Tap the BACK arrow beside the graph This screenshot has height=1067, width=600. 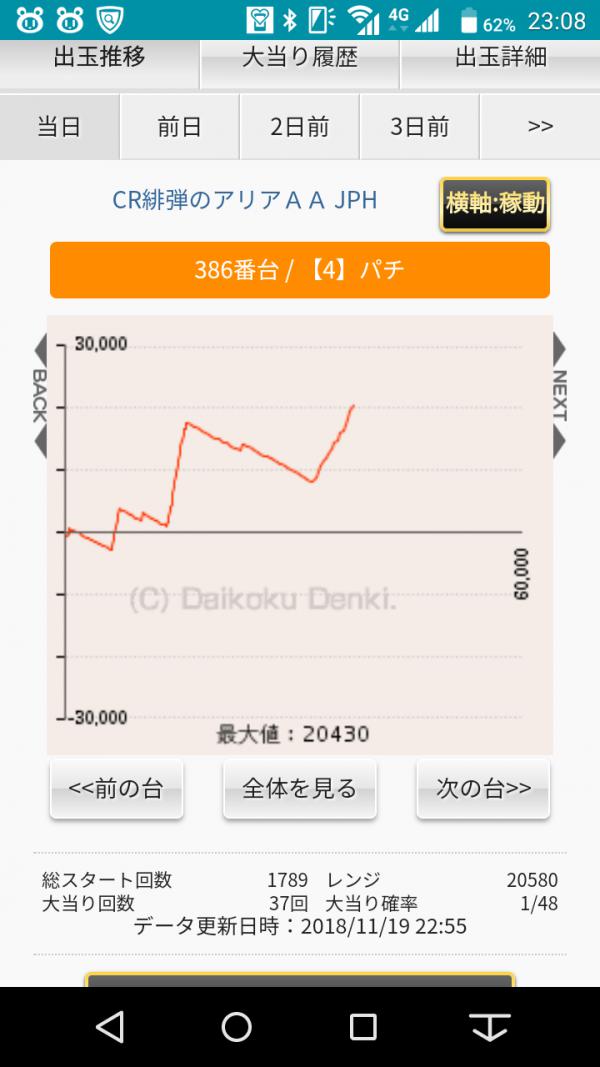click(40, 396)
